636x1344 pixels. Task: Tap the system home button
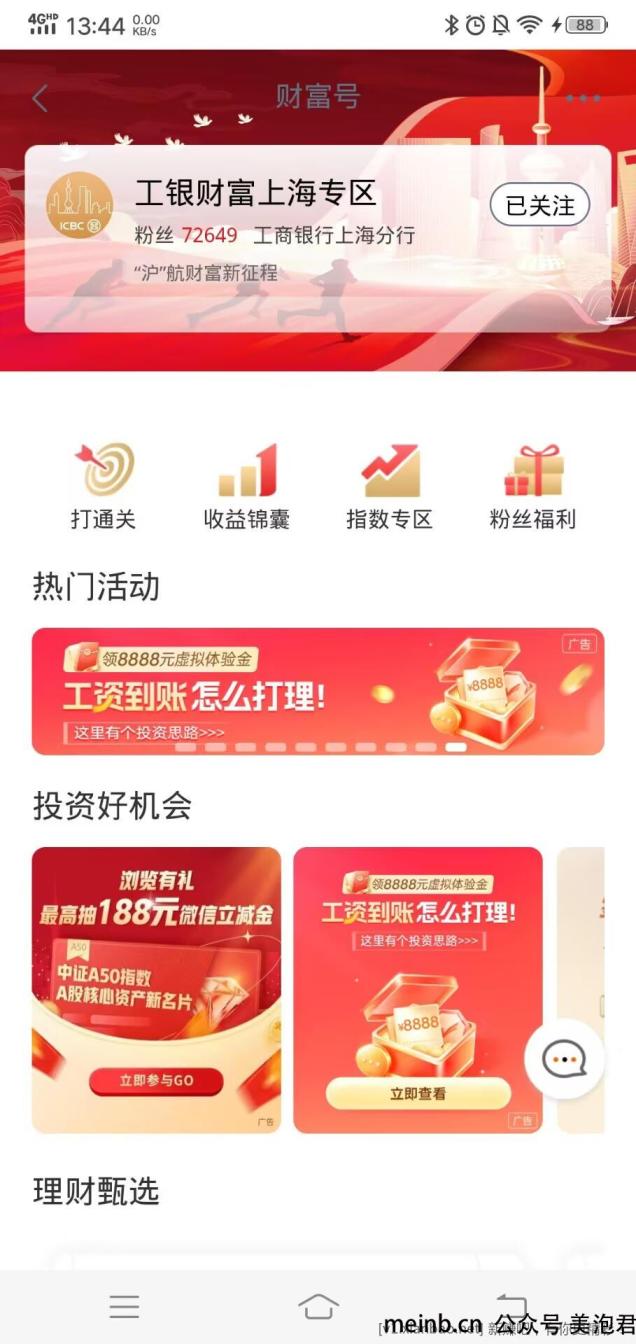tap(318, 1306)
